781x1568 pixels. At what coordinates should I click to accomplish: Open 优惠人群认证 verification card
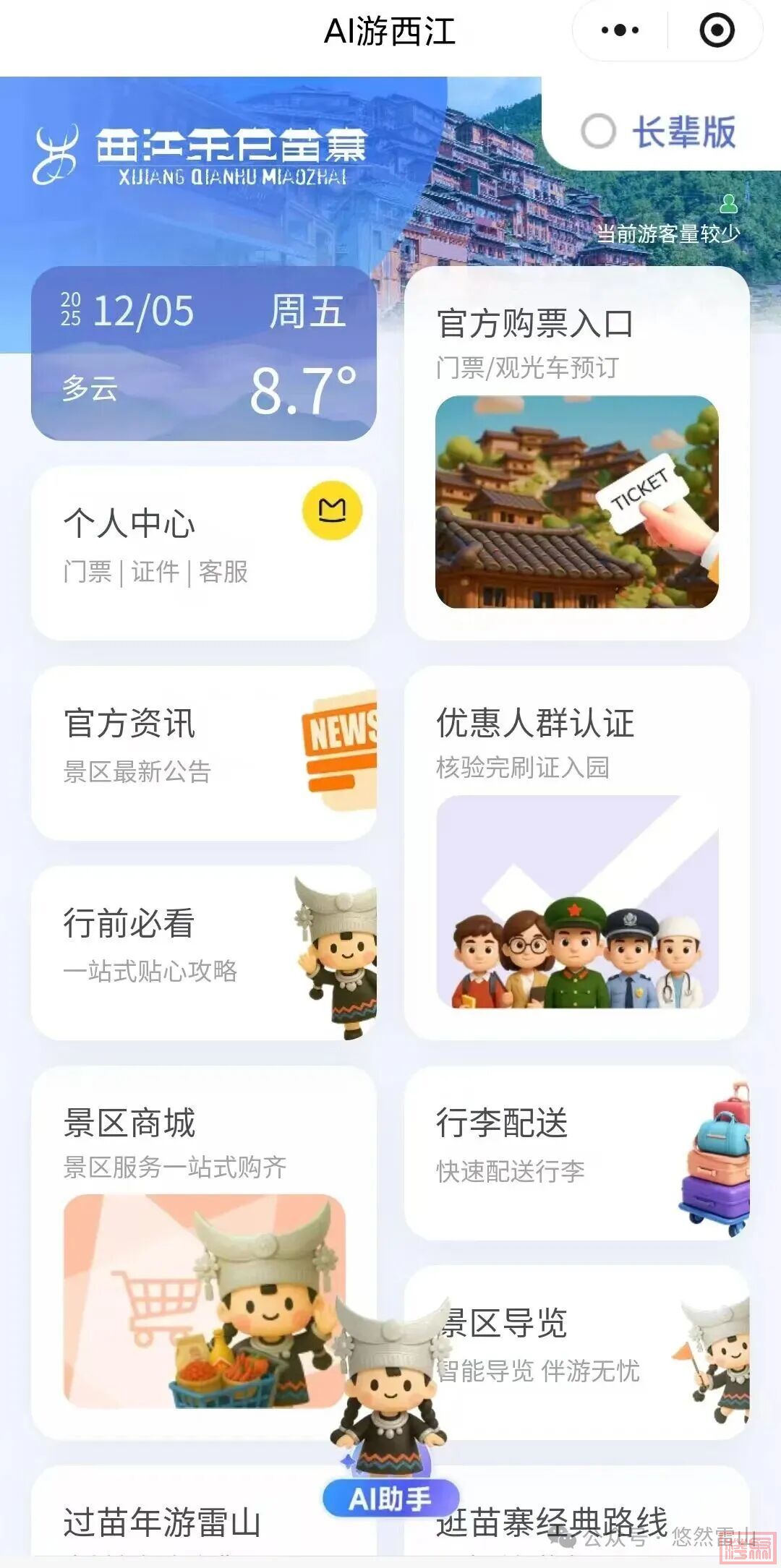point(576,852)
